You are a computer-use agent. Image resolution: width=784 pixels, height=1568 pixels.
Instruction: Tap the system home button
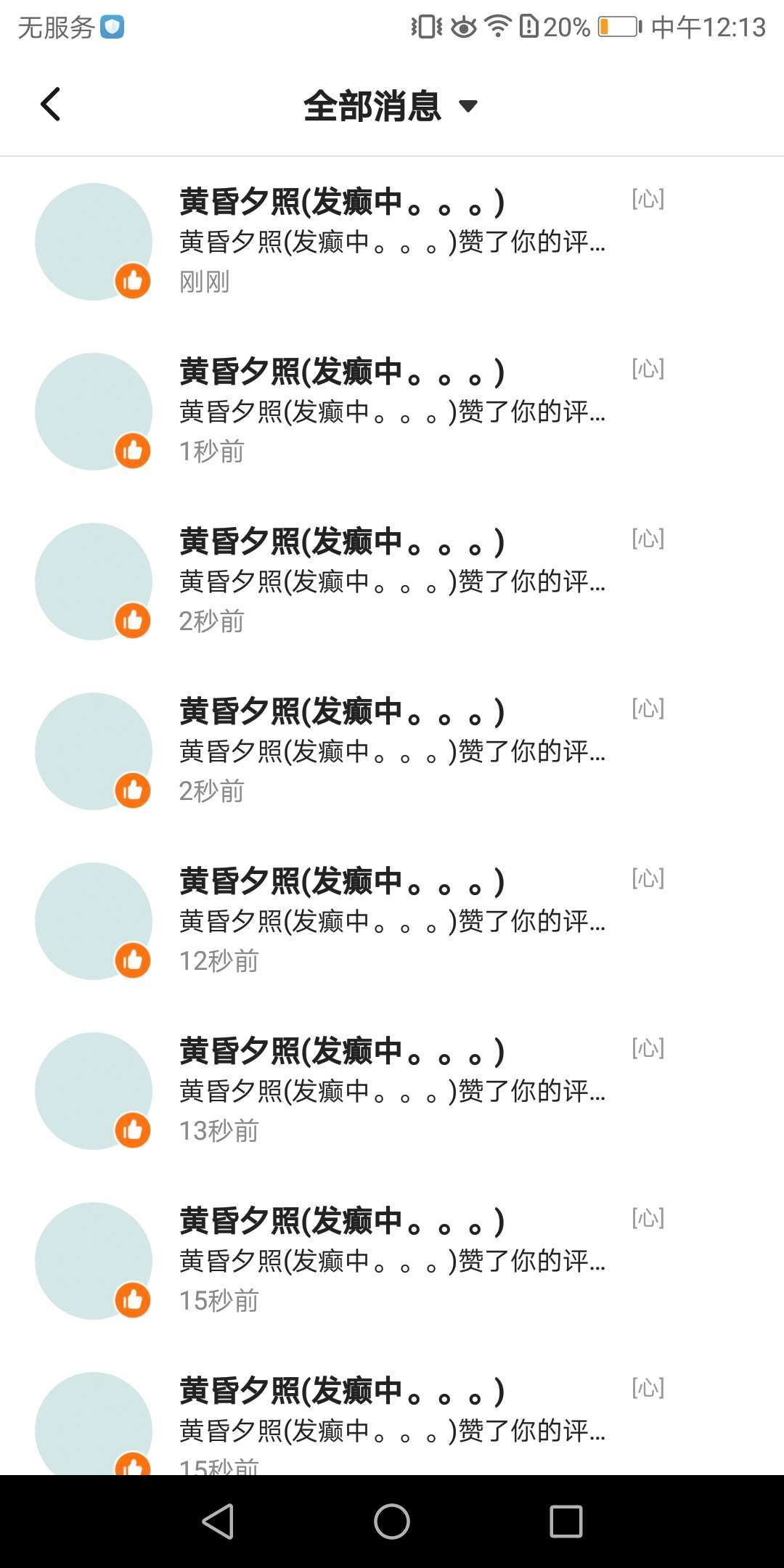(x=392, y=1521)
